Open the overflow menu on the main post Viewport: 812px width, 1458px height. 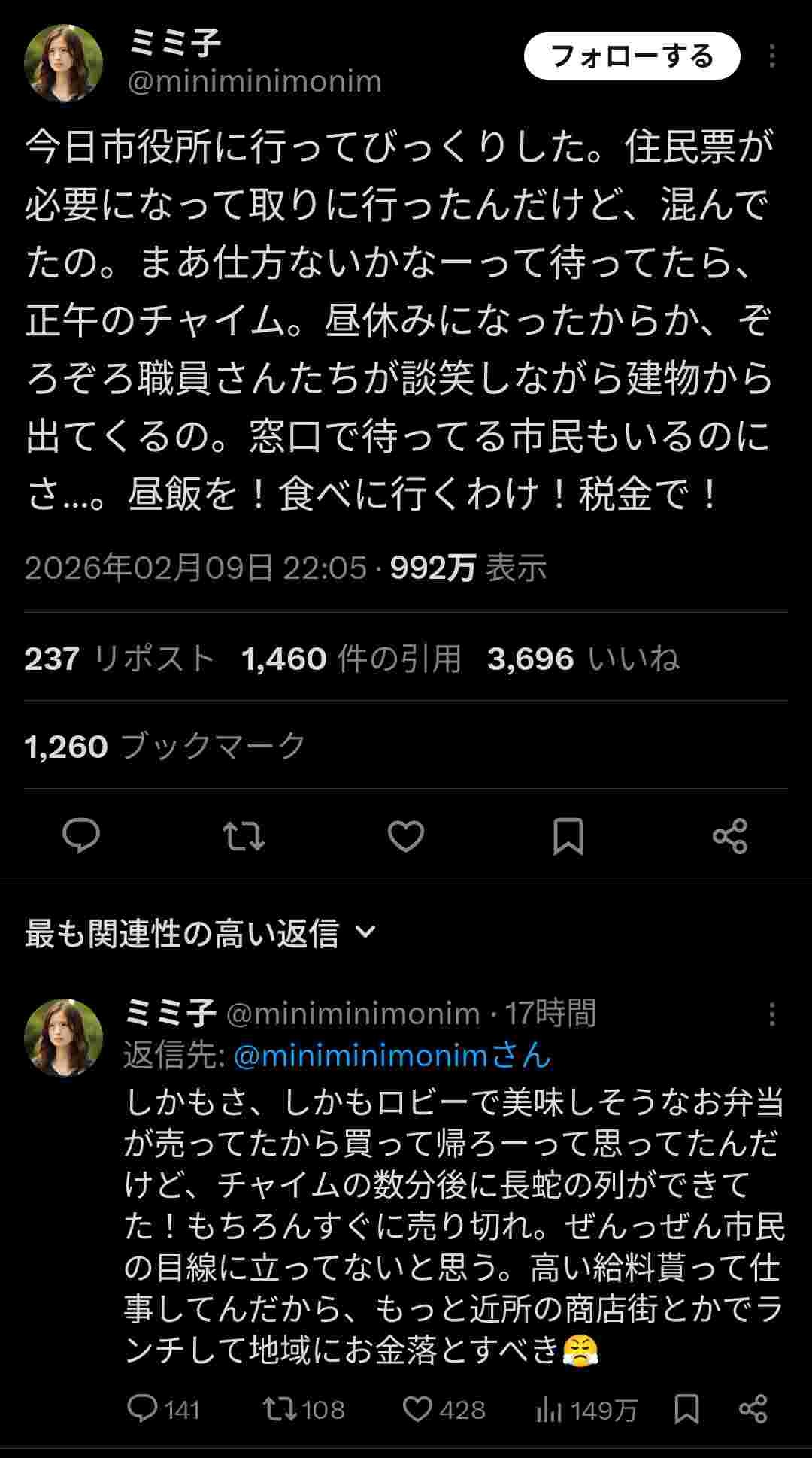click(772, 56)
